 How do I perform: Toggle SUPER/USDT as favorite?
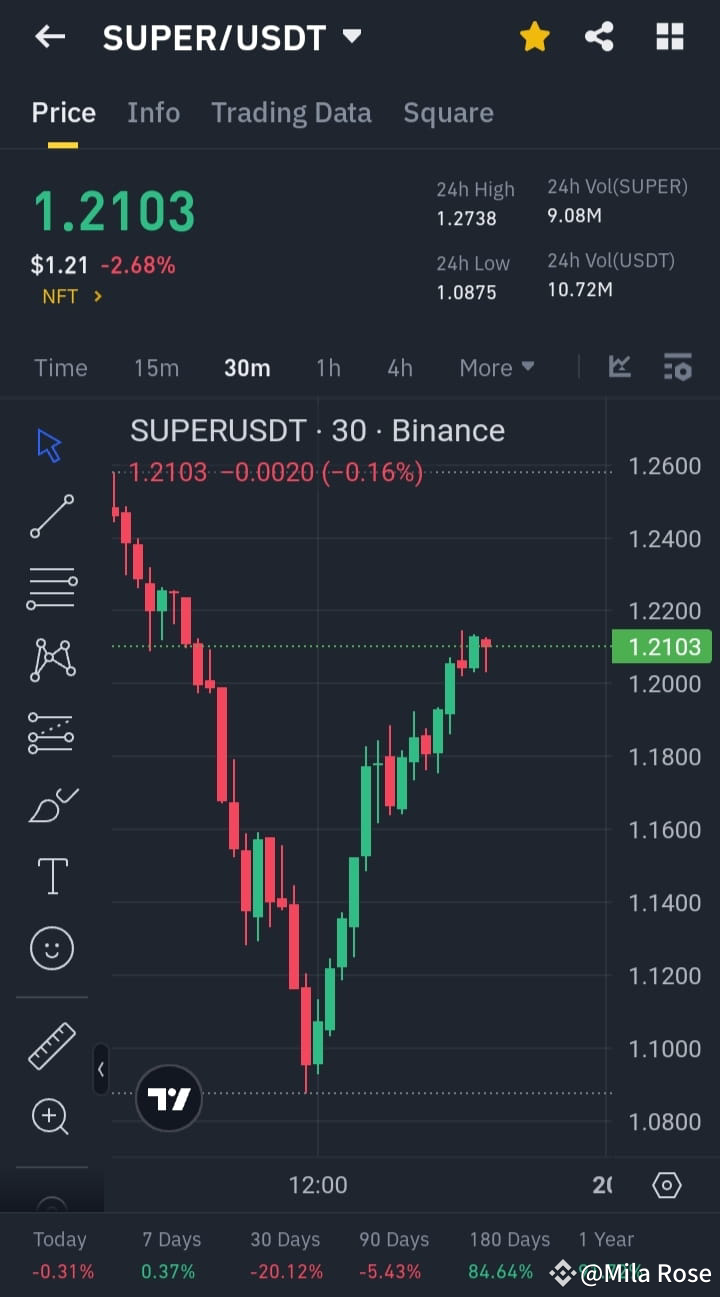click(x=535, y=36)
